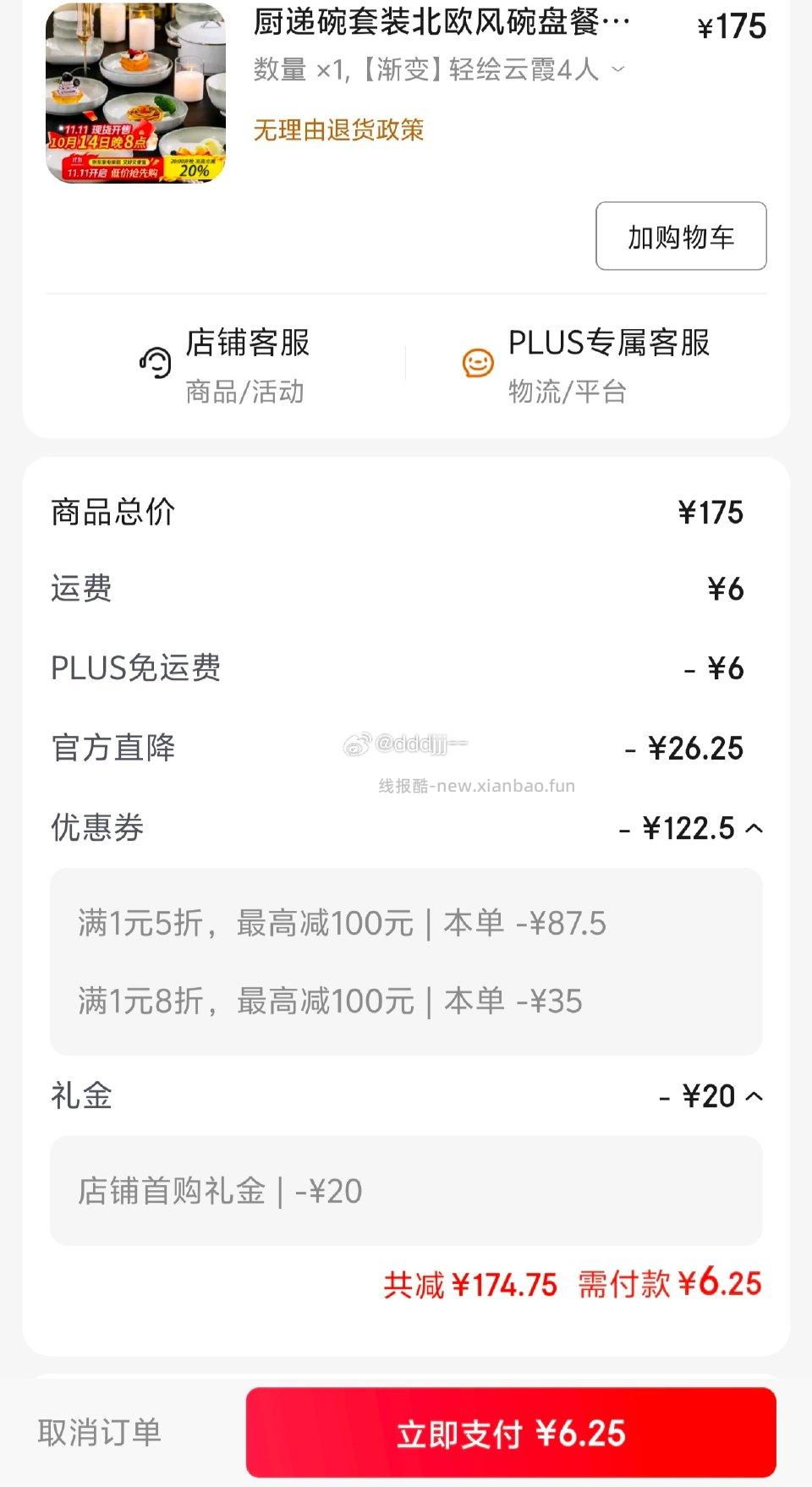Click 物流/平台 under PLUS customer service
The image size is (812, 1487).
click(565, 392)
